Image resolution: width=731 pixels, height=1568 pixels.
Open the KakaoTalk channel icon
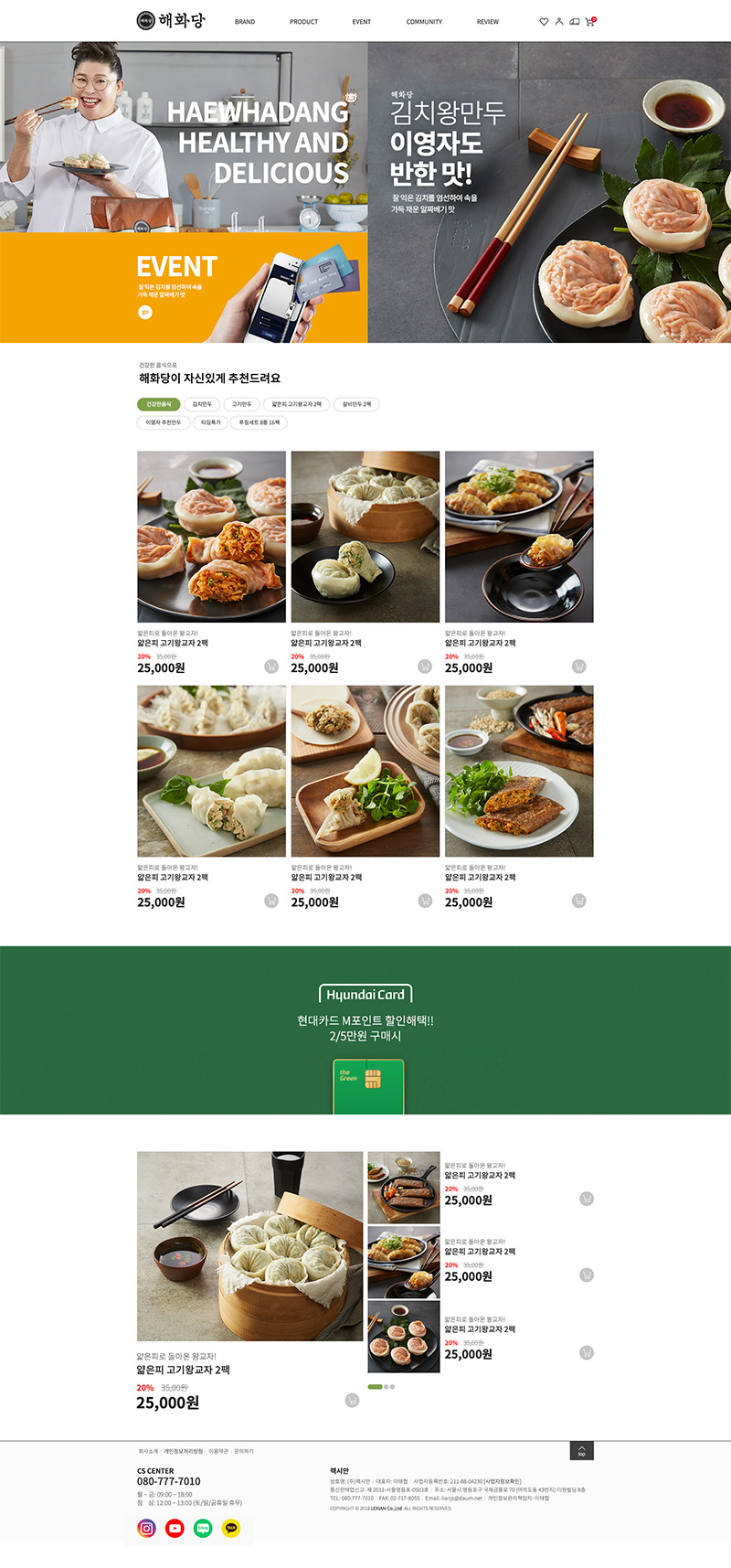tap(231, 1528)
